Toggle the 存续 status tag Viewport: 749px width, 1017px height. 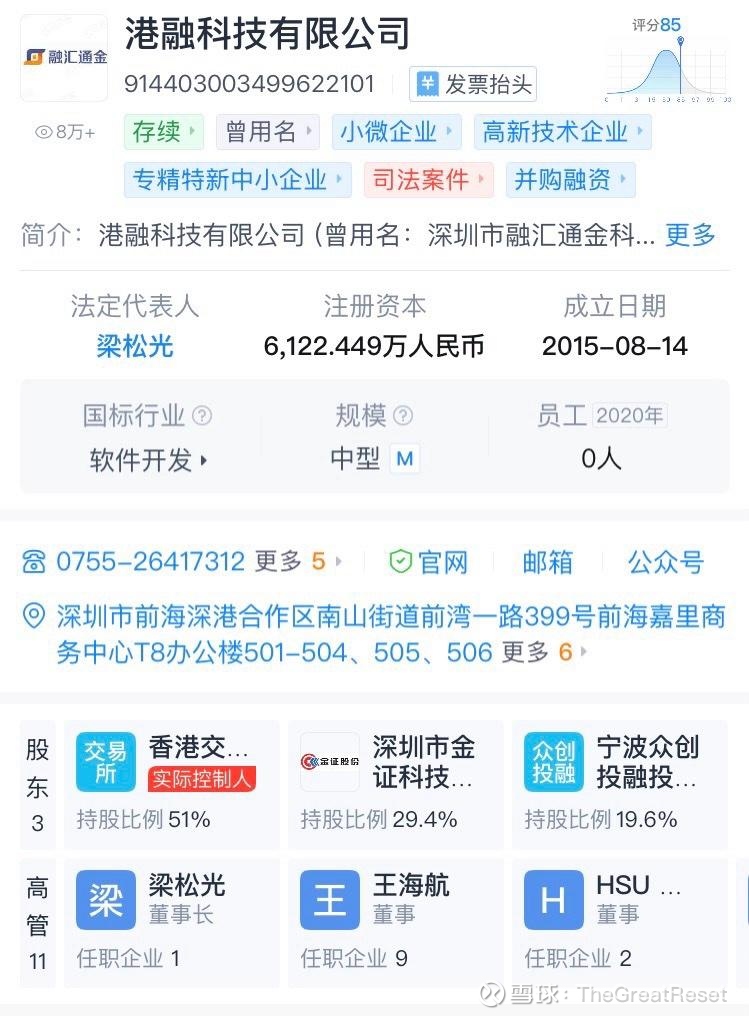click(x=163, y=132)
